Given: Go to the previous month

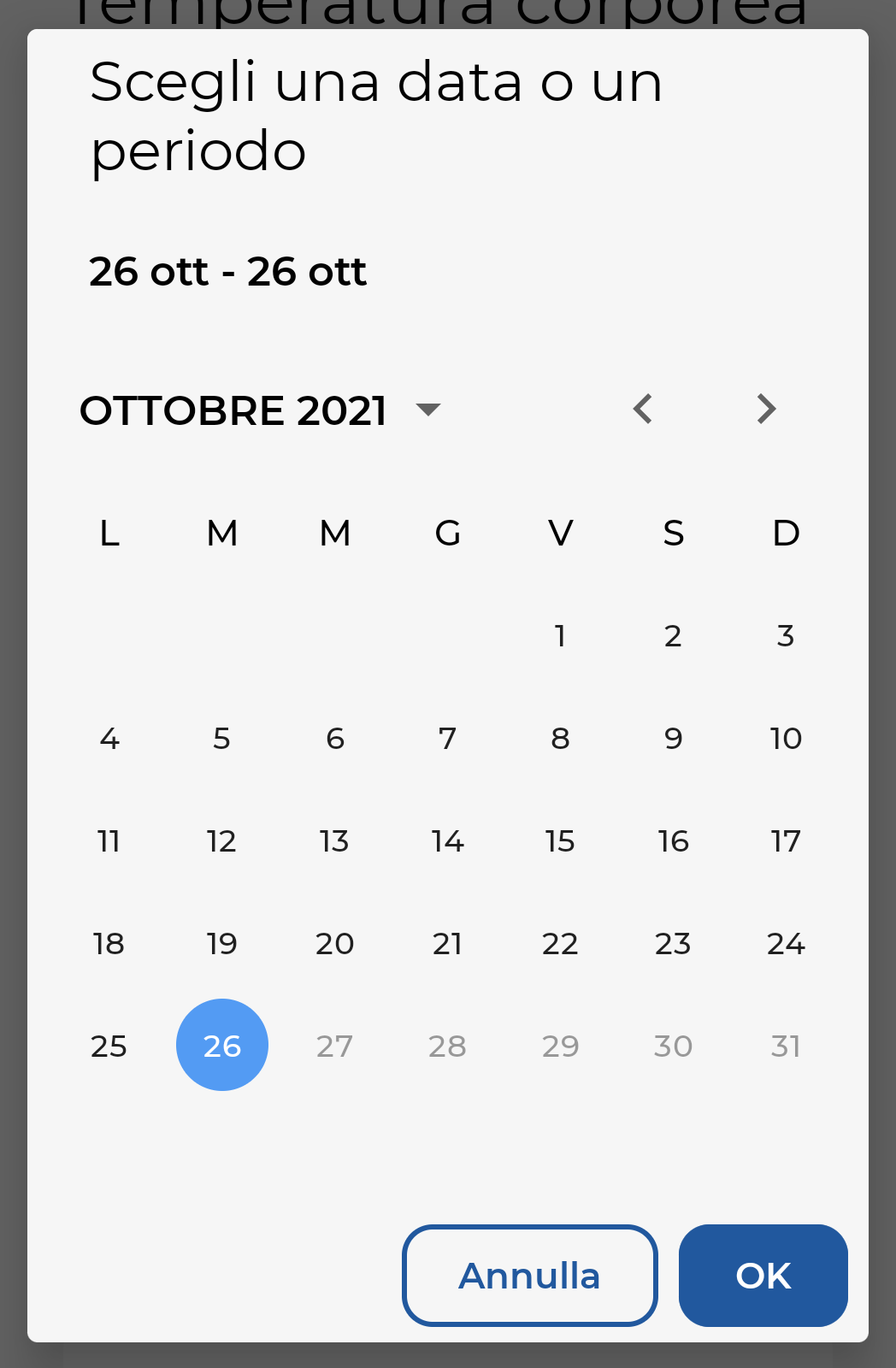Looking at the screenshot, I should (642, 410).
